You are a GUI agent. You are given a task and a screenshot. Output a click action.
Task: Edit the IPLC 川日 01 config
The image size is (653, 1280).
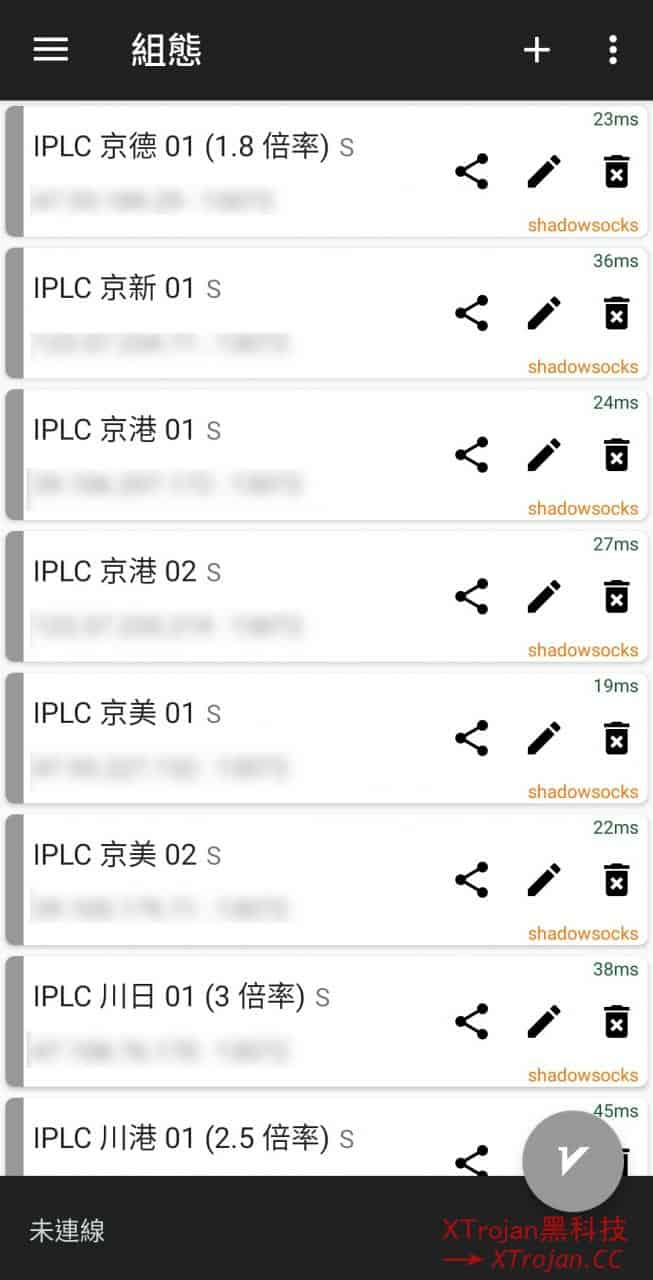(x=544, y=1022)
